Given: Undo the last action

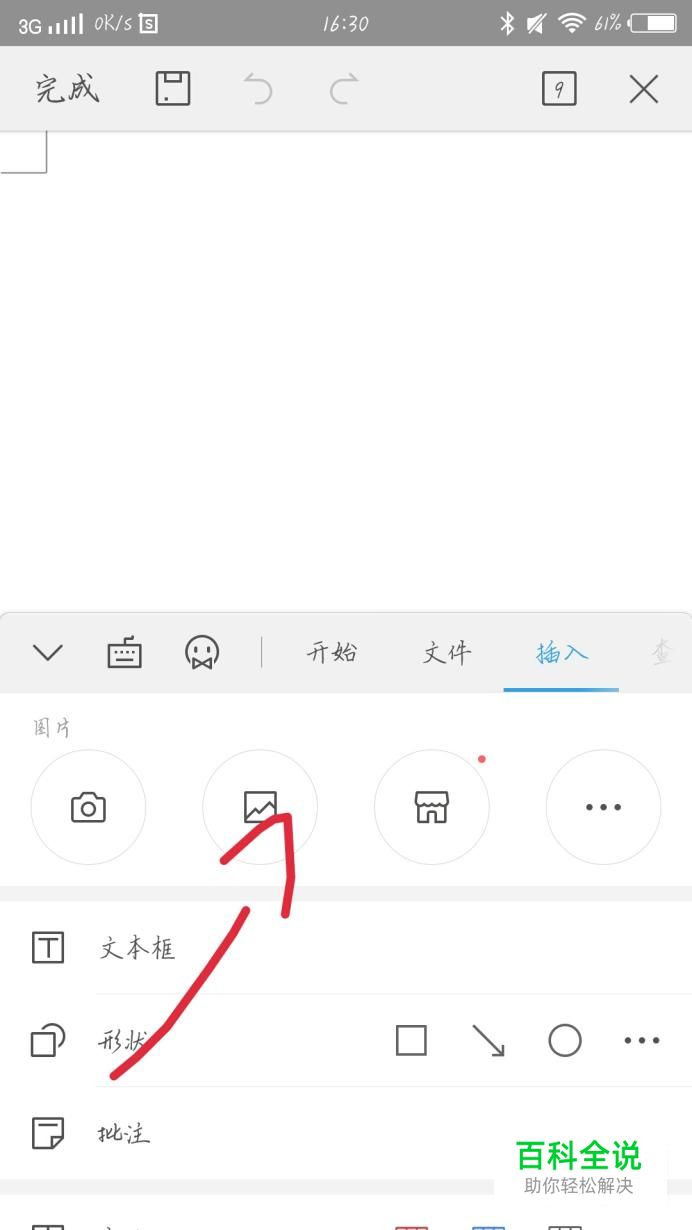Looking at the screenshot, I should point(258,90).
